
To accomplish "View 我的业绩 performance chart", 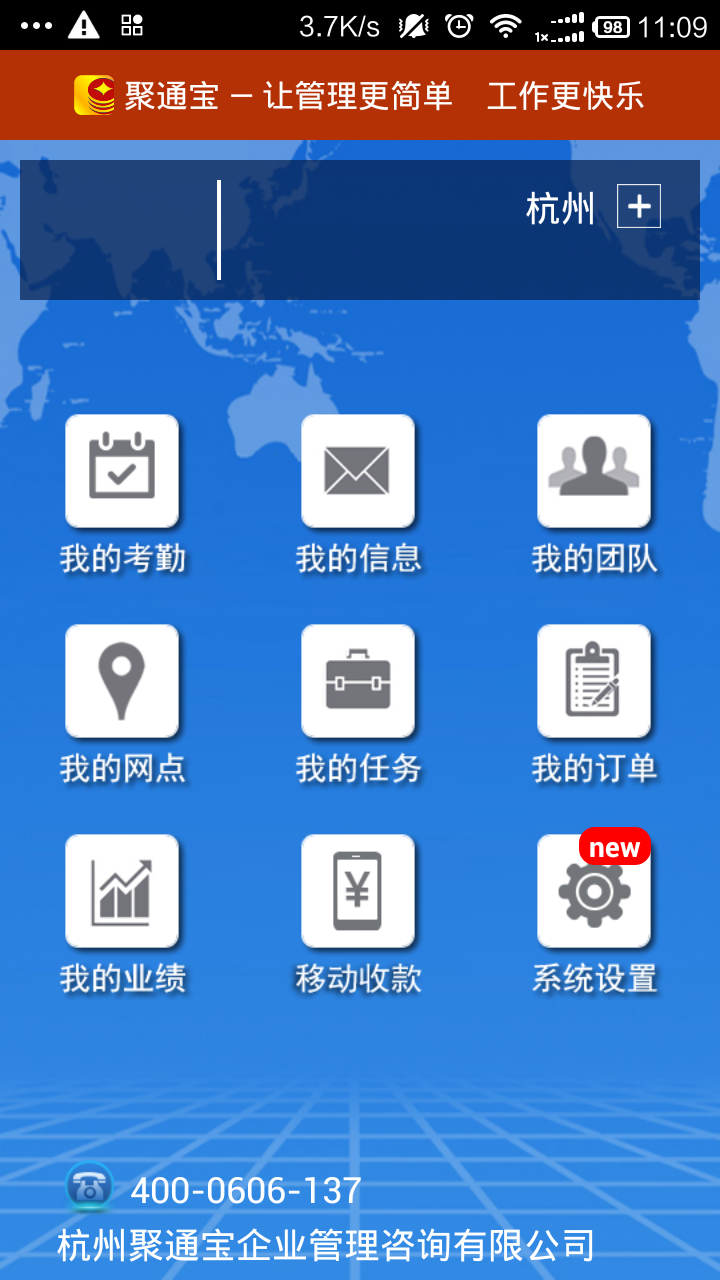I will coord(122,891).
